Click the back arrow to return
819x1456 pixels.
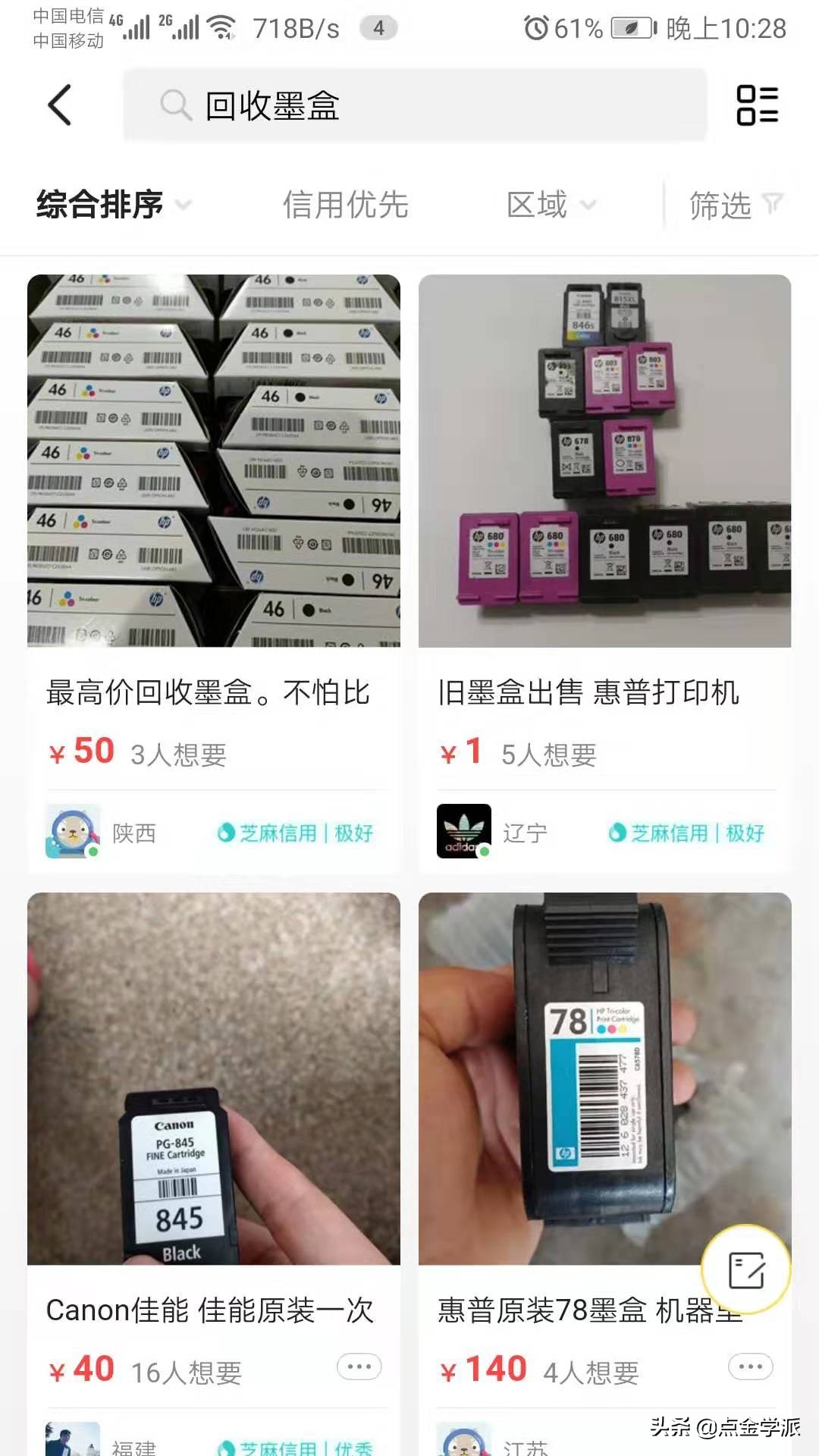click(61, 105)
